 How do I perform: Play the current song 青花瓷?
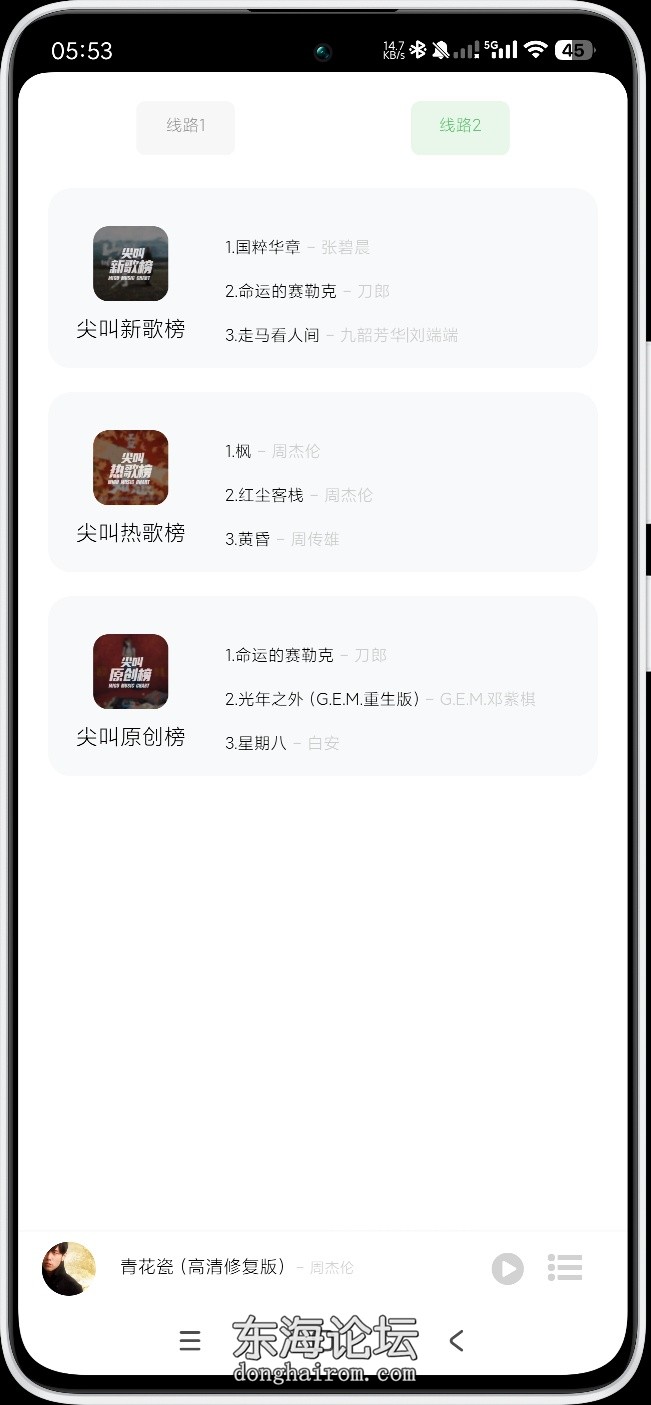point(507,1268)
